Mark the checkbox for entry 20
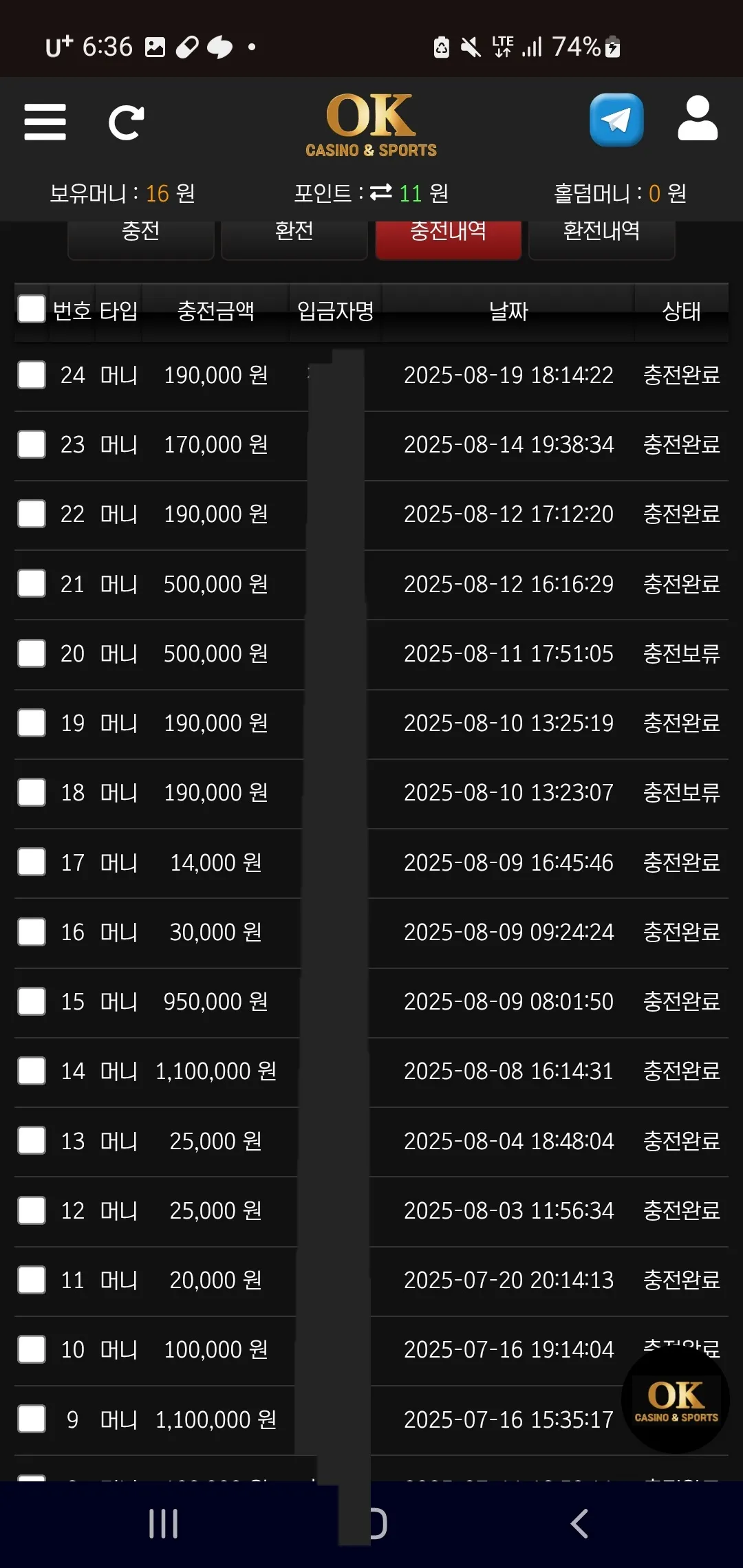Viewport: 743px width, 1568px height. [x=32, y=653]
